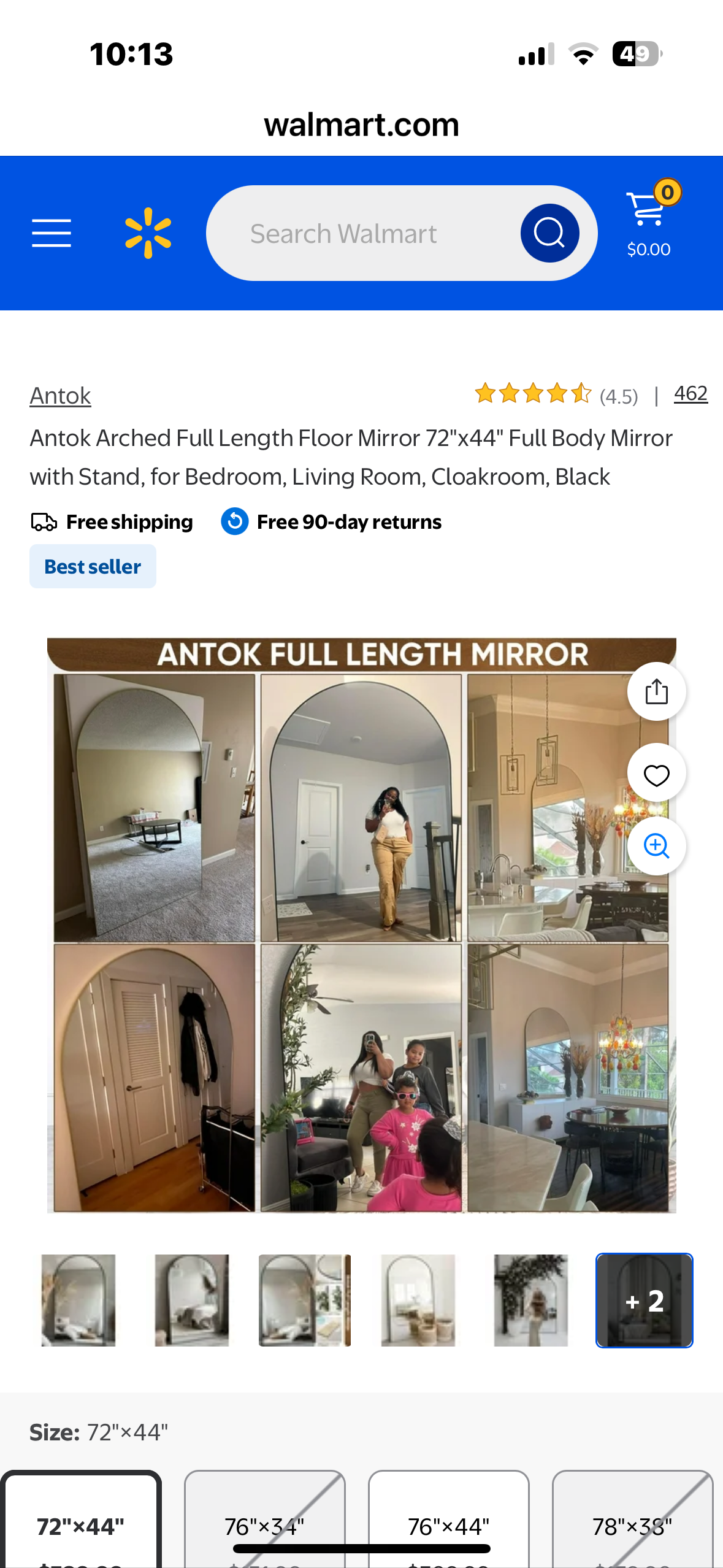Select the second product thumbnail

click(192, 1300)
